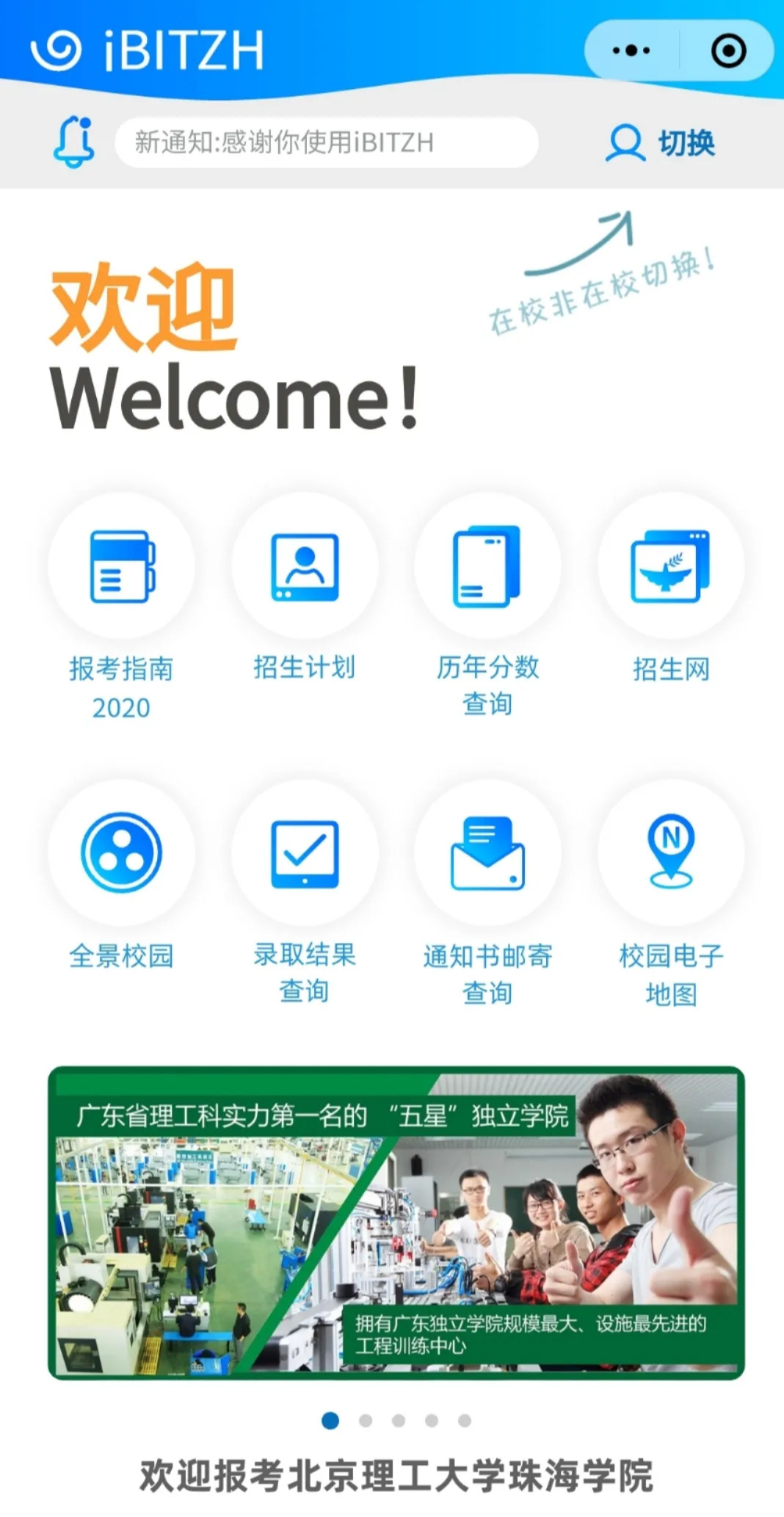Open the new notice 感谢你使用iBITZH bar
Image resolution: width=784 pixels, height=1517 pixels.
327,142
